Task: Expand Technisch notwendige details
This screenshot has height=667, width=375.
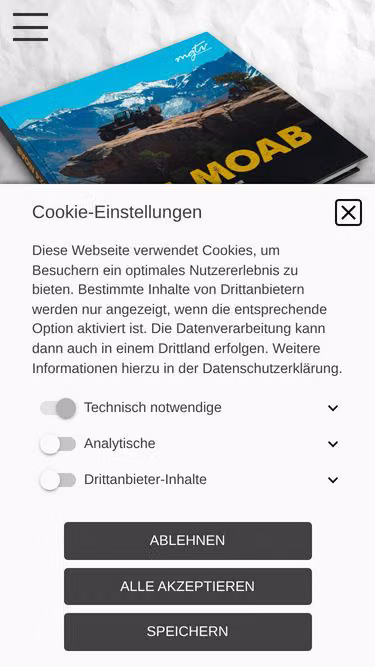Action: coord(333,408)
